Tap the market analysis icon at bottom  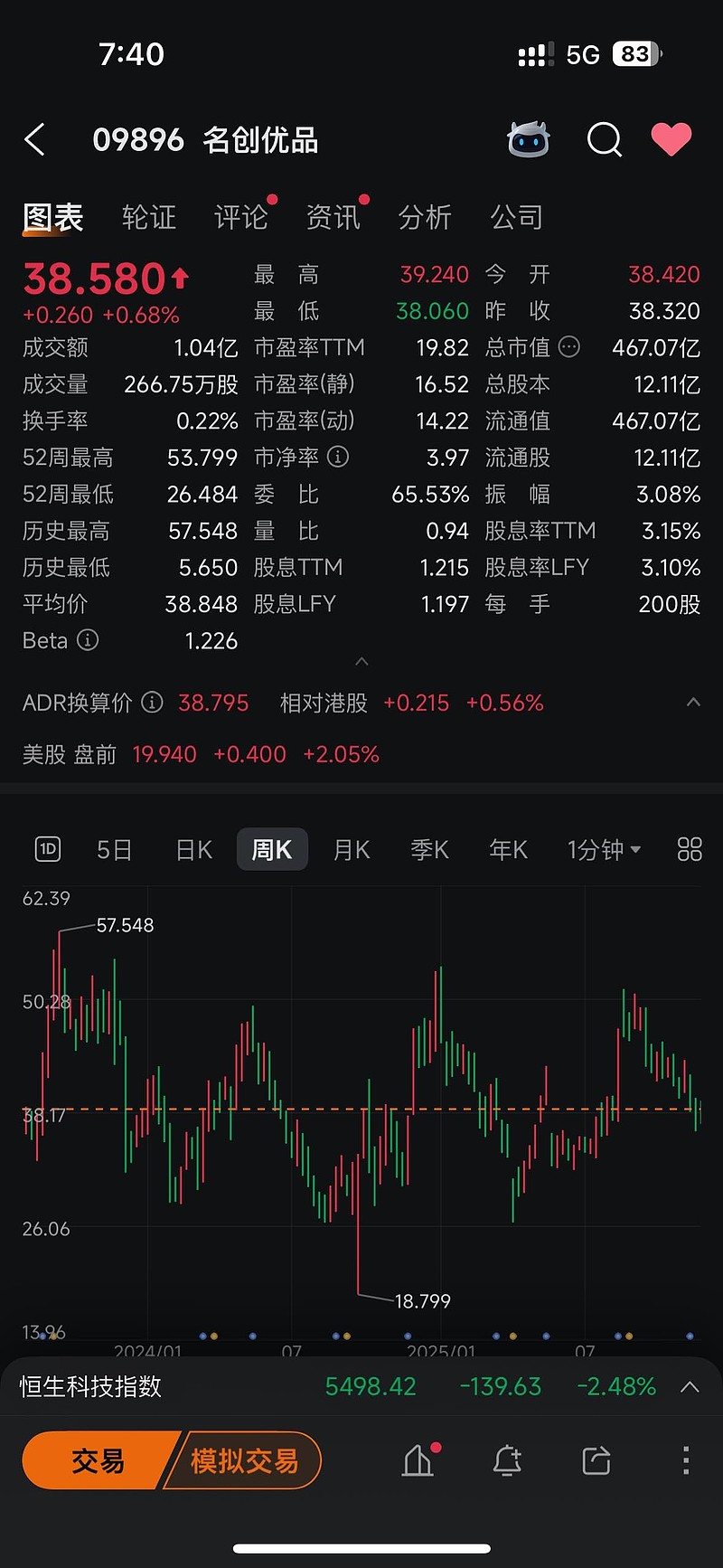(417, 1460)
